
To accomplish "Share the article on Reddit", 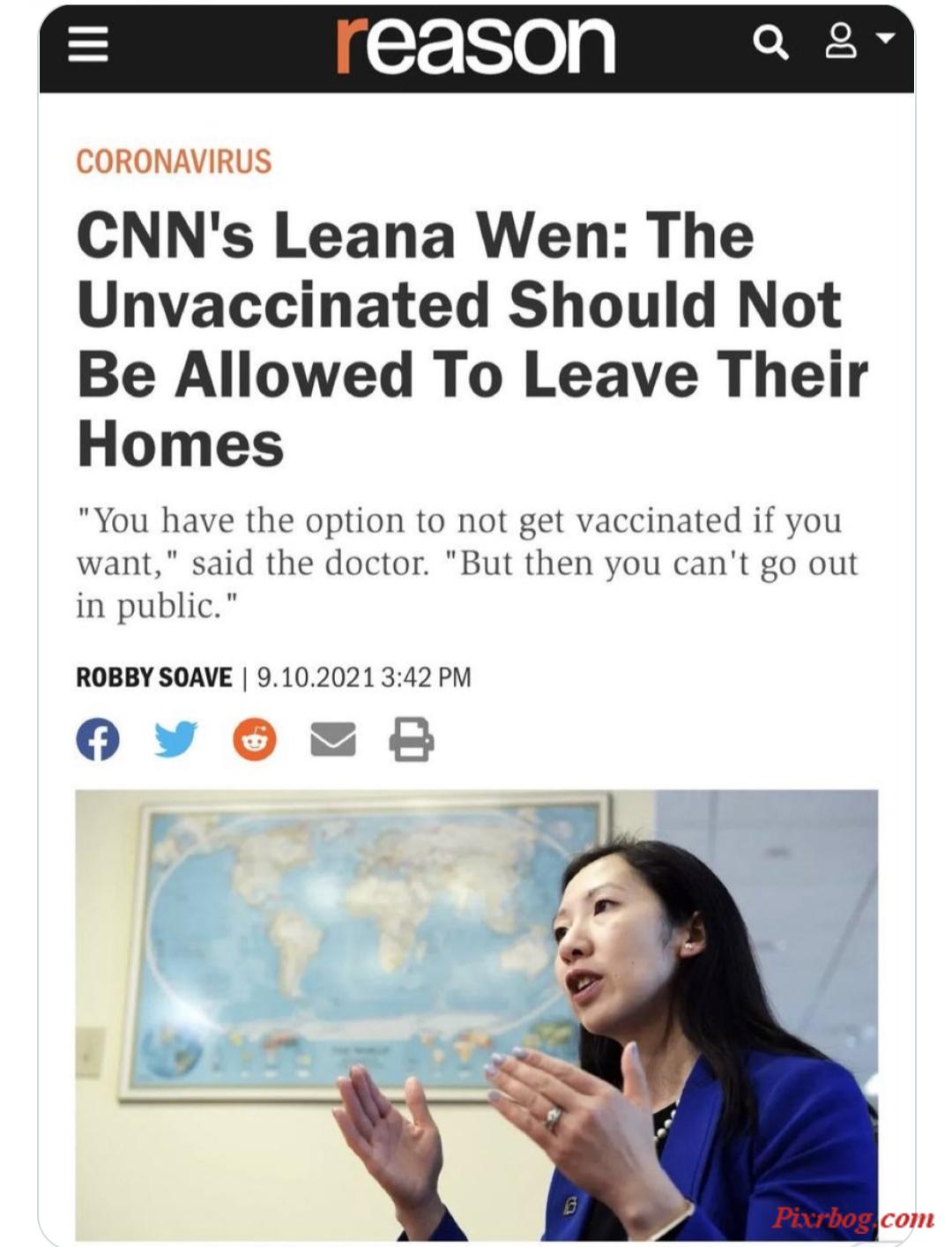I will coord(254,739).
